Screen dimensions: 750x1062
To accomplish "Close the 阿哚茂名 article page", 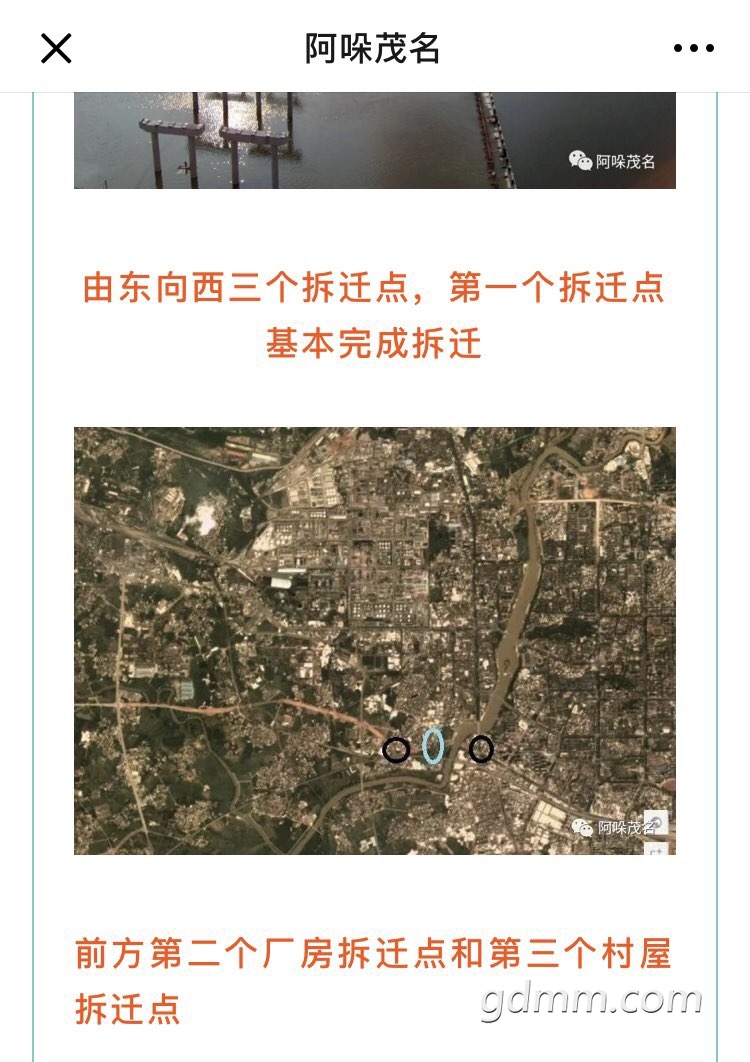I will pyautogui.click(x=56, y=47).
